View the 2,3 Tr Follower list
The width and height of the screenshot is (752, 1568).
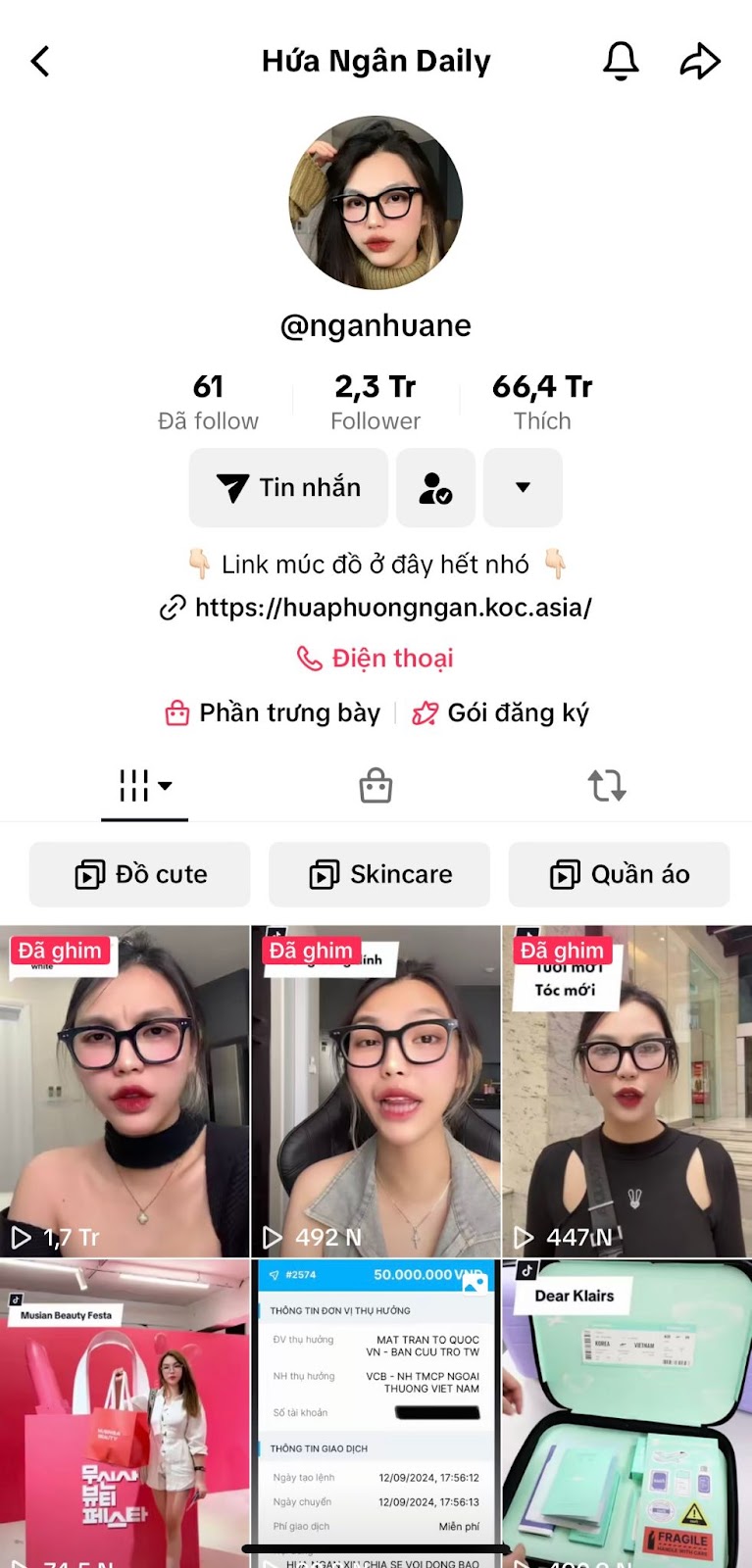coord(376,402)
